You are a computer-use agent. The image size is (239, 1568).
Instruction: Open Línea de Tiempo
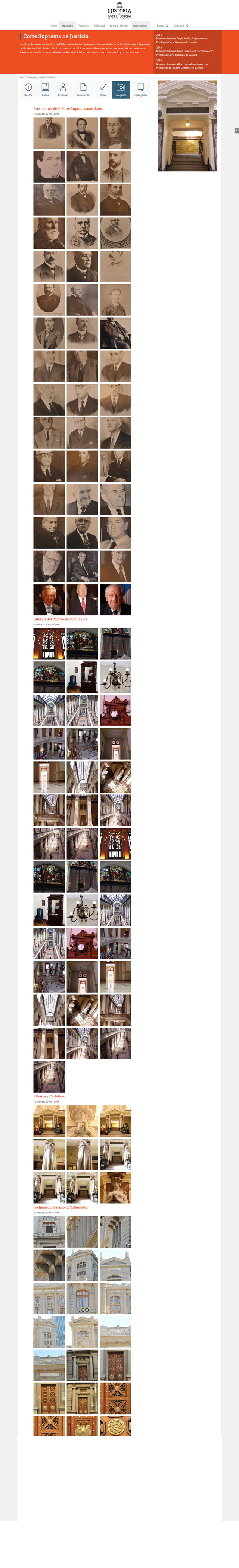tap(119, 25)
